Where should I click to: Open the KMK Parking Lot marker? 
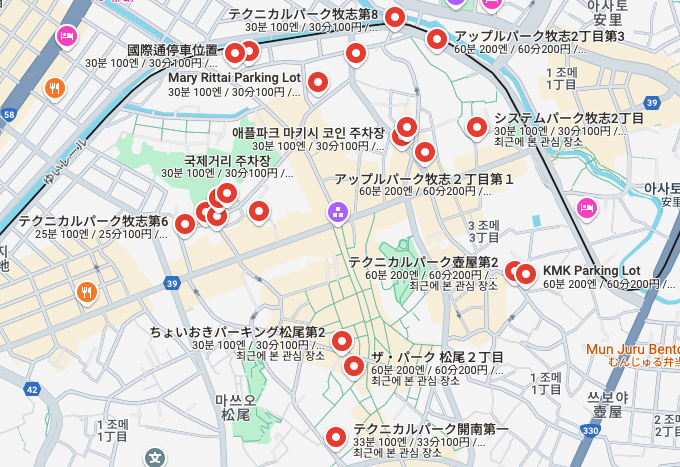coord(525,272)
